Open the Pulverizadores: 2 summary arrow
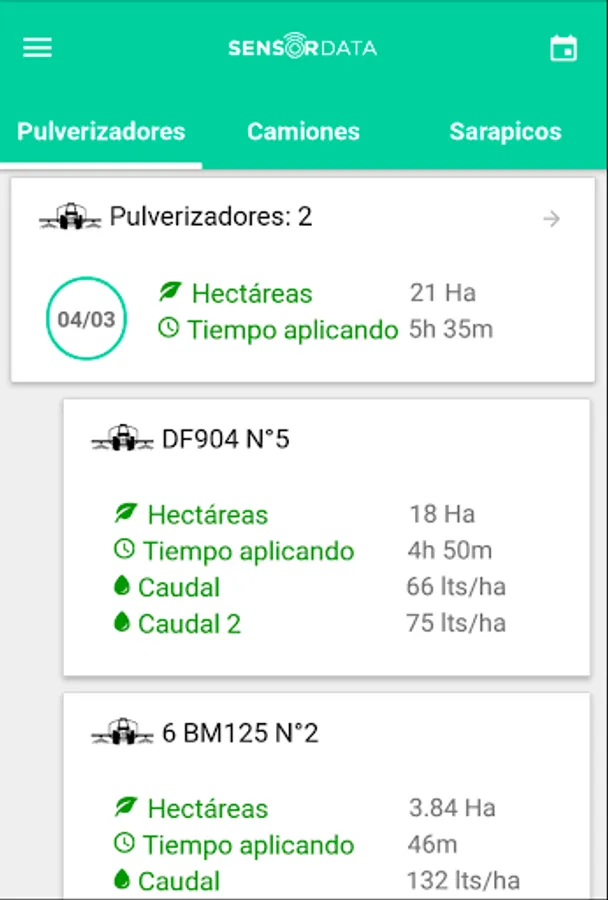The image size is (608, 900). (551, 219)
